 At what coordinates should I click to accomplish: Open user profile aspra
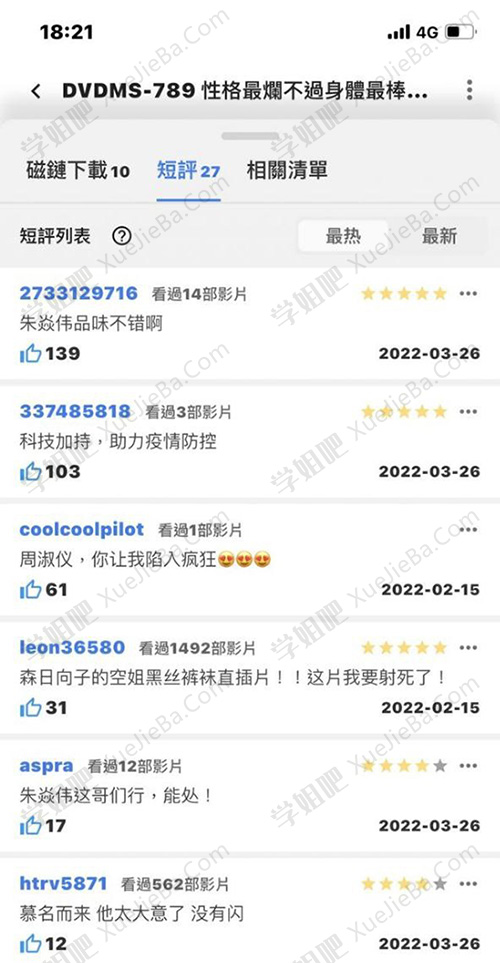coord(47,766)
